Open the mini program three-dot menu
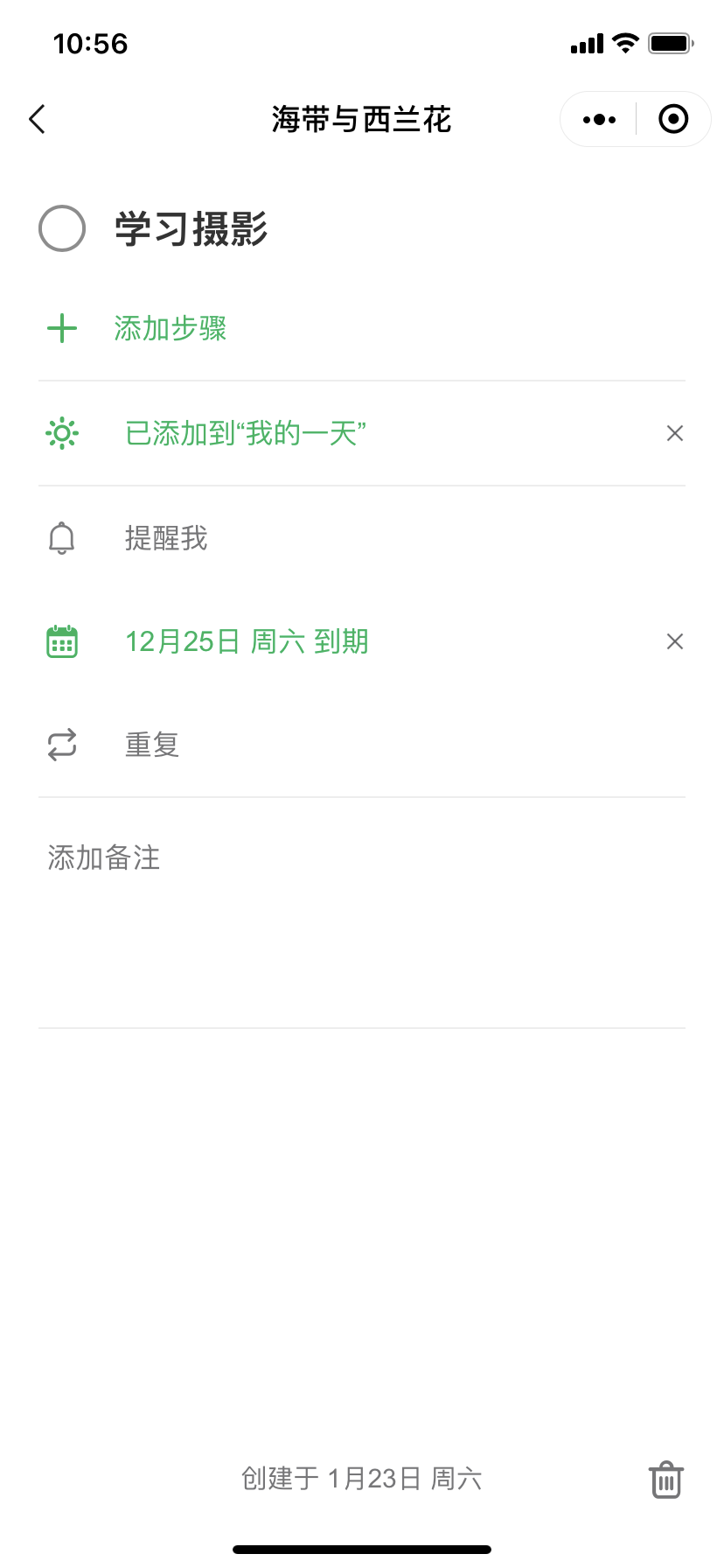 tap(599, 119)
